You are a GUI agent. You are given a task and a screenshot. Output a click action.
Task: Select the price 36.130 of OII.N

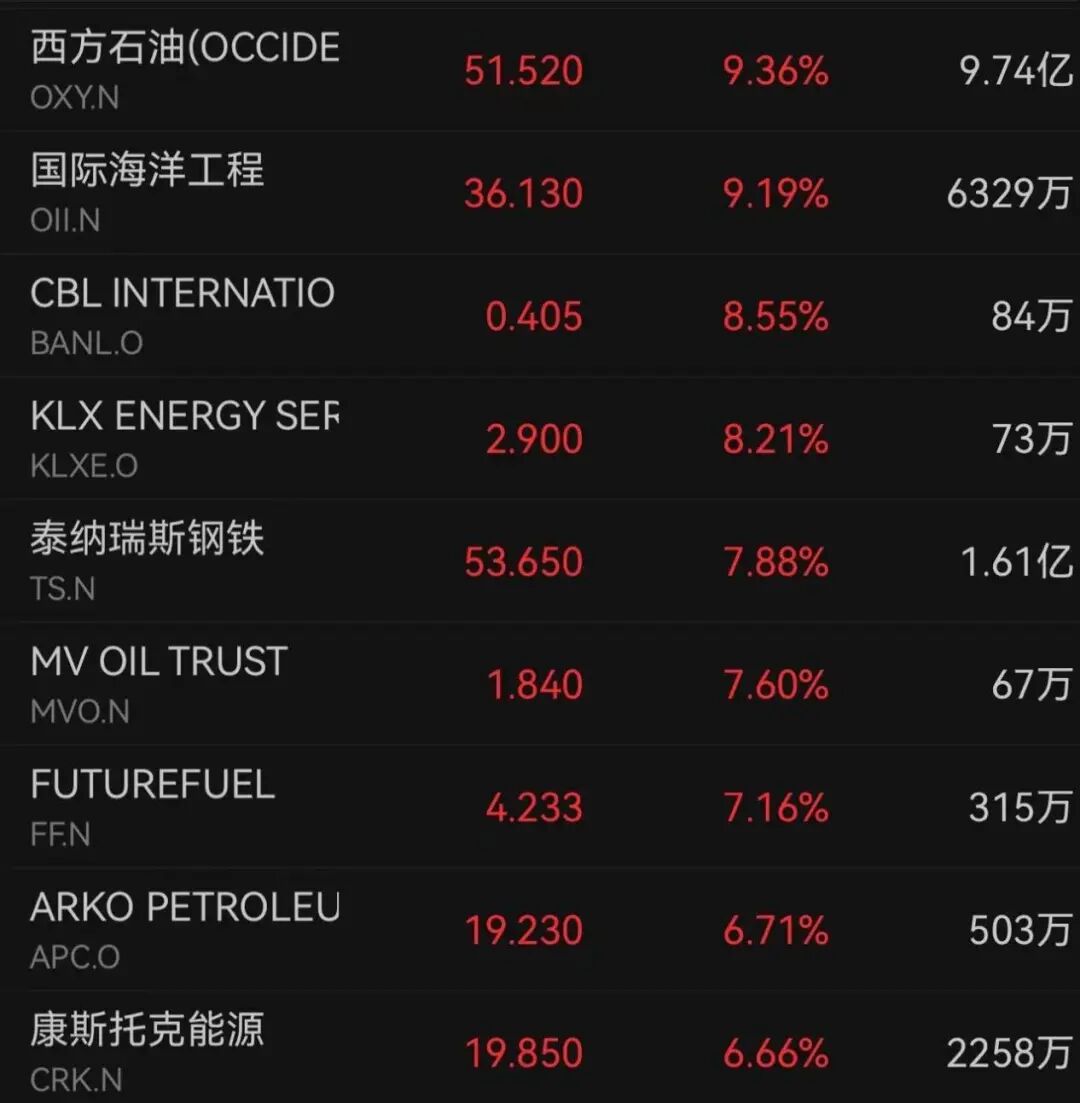tap(522, 192)
